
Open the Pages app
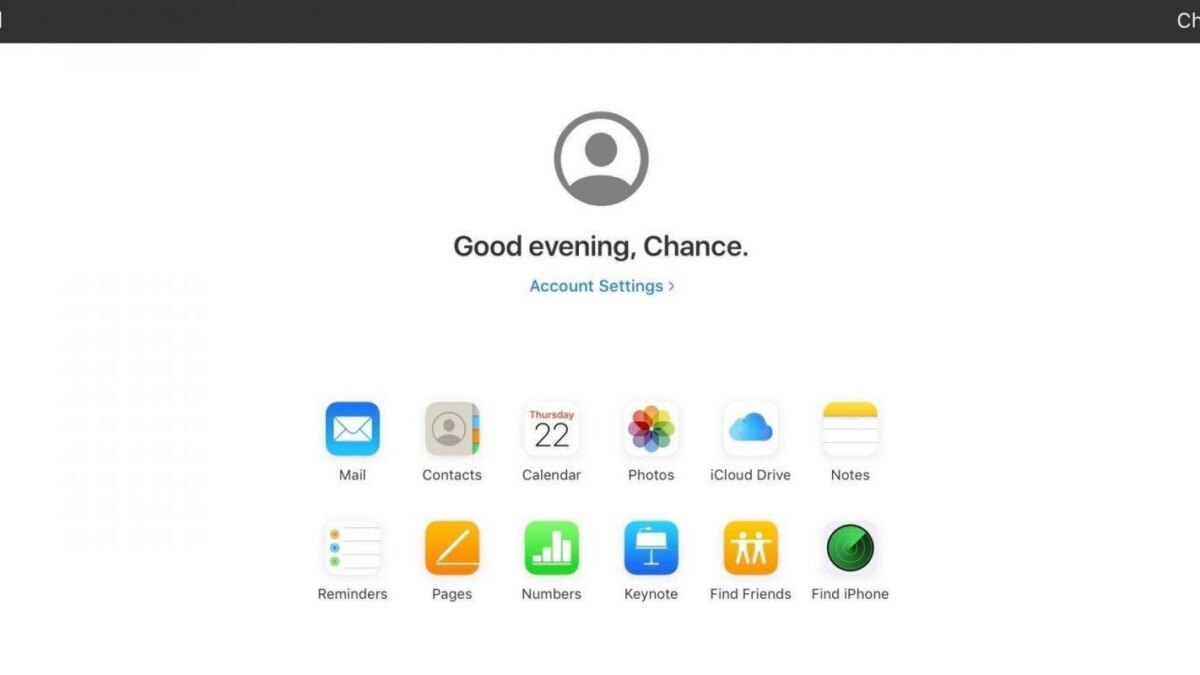point(452,548)
